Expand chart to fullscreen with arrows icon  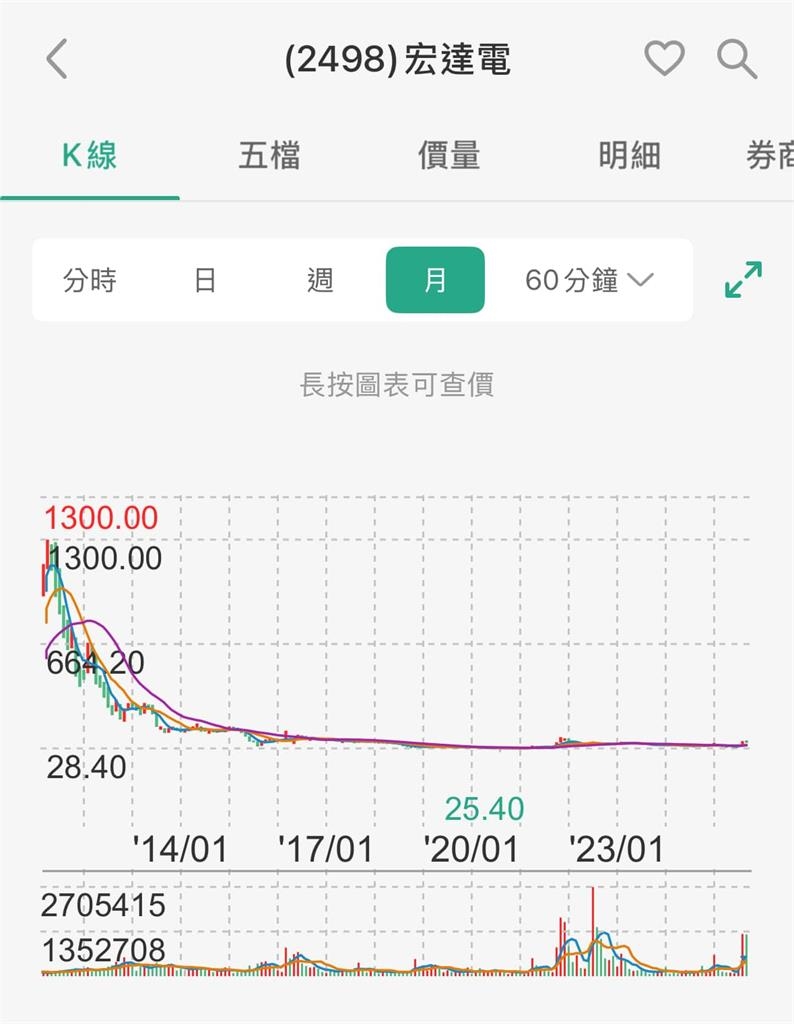(744, 281)
